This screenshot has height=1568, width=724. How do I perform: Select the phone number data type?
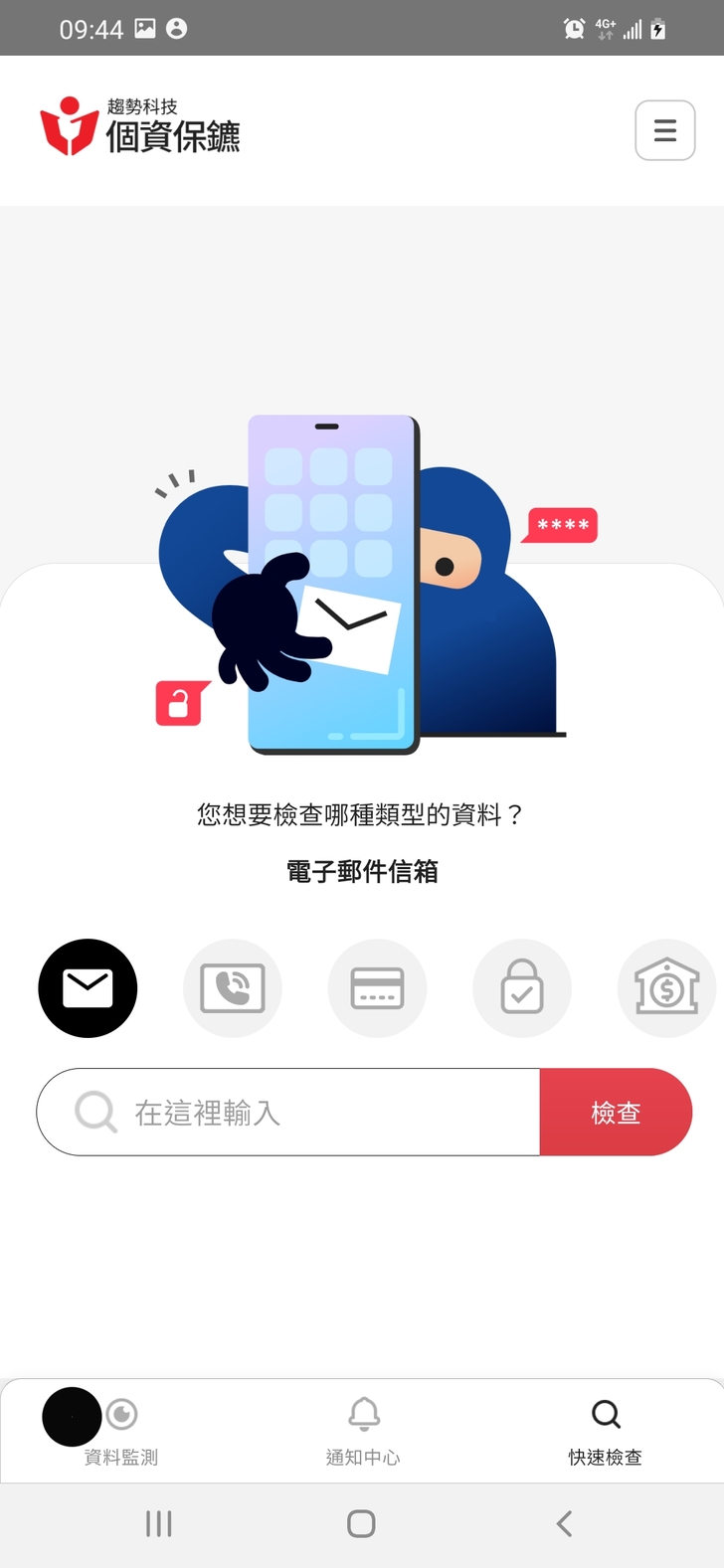[x=233, y=987]
